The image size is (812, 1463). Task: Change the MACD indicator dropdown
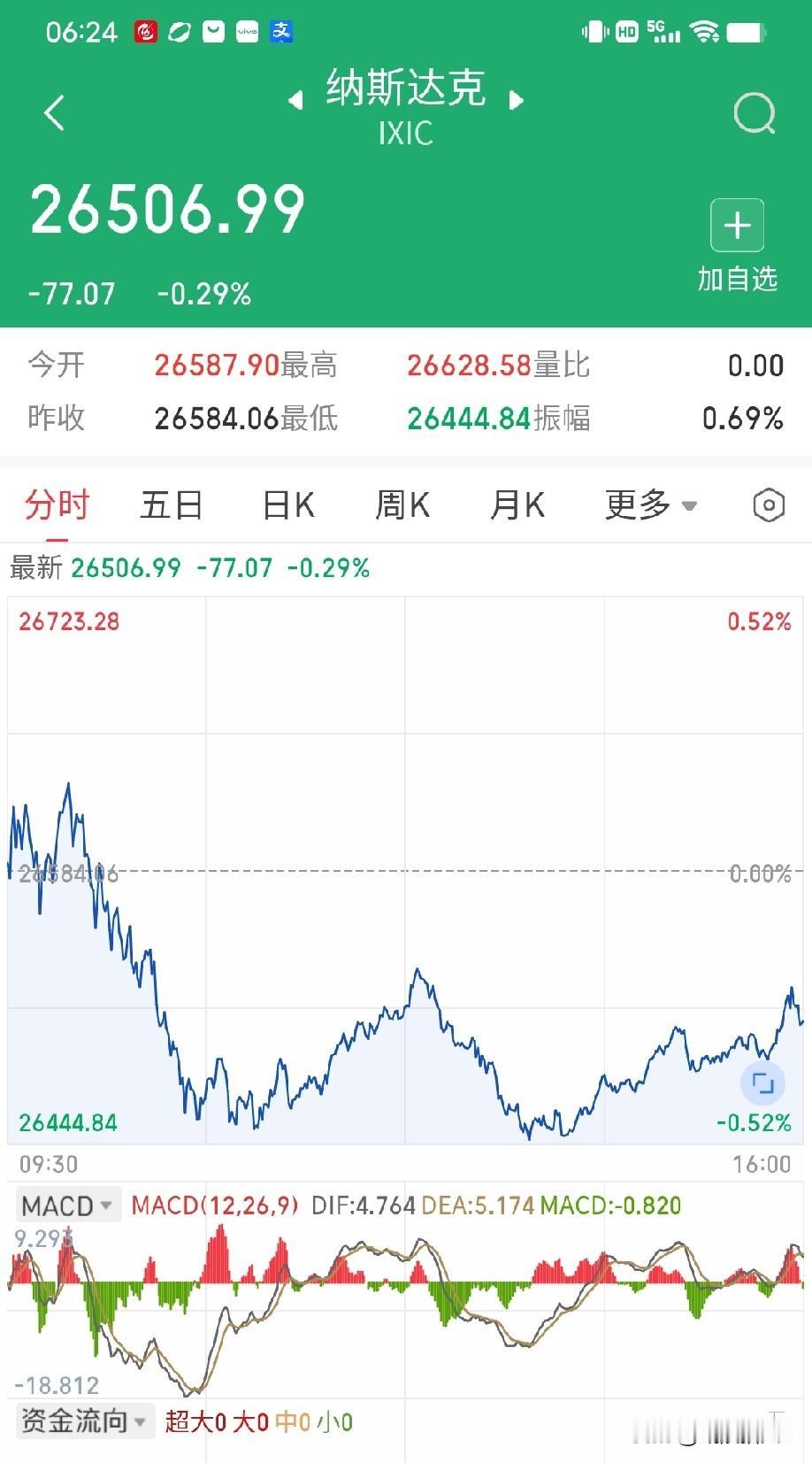67,1205
